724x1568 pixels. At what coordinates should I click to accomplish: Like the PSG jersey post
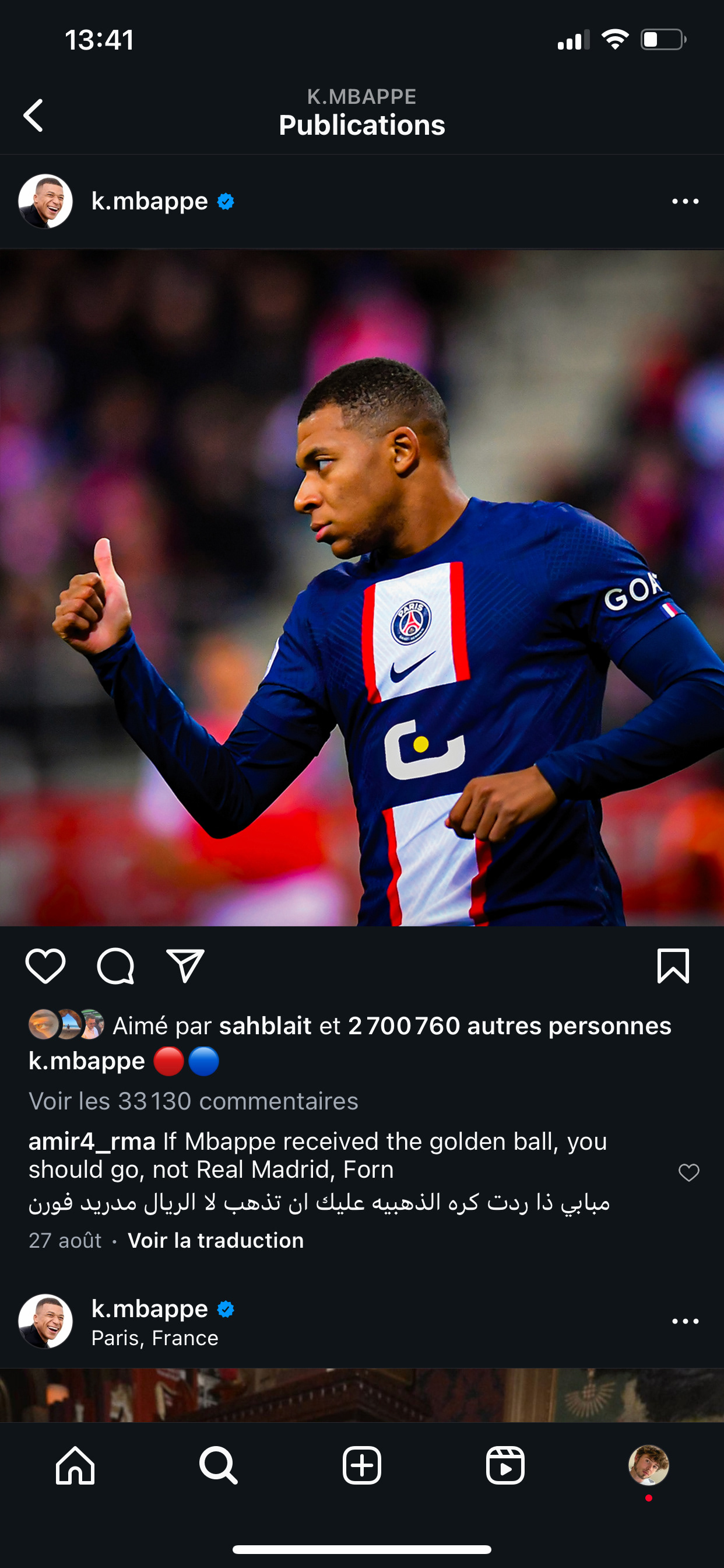(45, 966)
